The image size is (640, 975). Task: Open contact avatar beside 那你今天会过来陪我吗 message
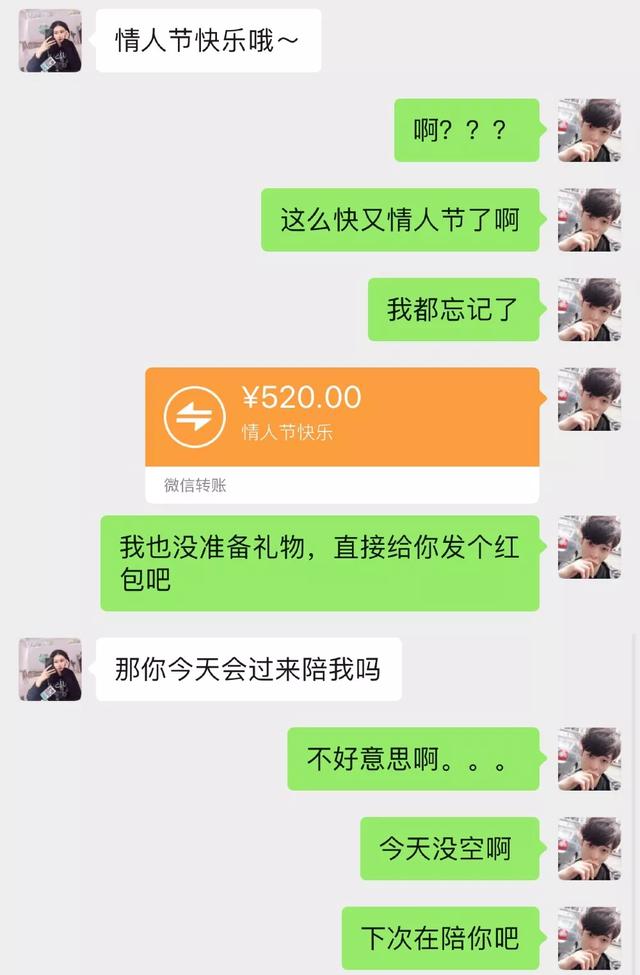pyautogui.click(x=50, y=669)
